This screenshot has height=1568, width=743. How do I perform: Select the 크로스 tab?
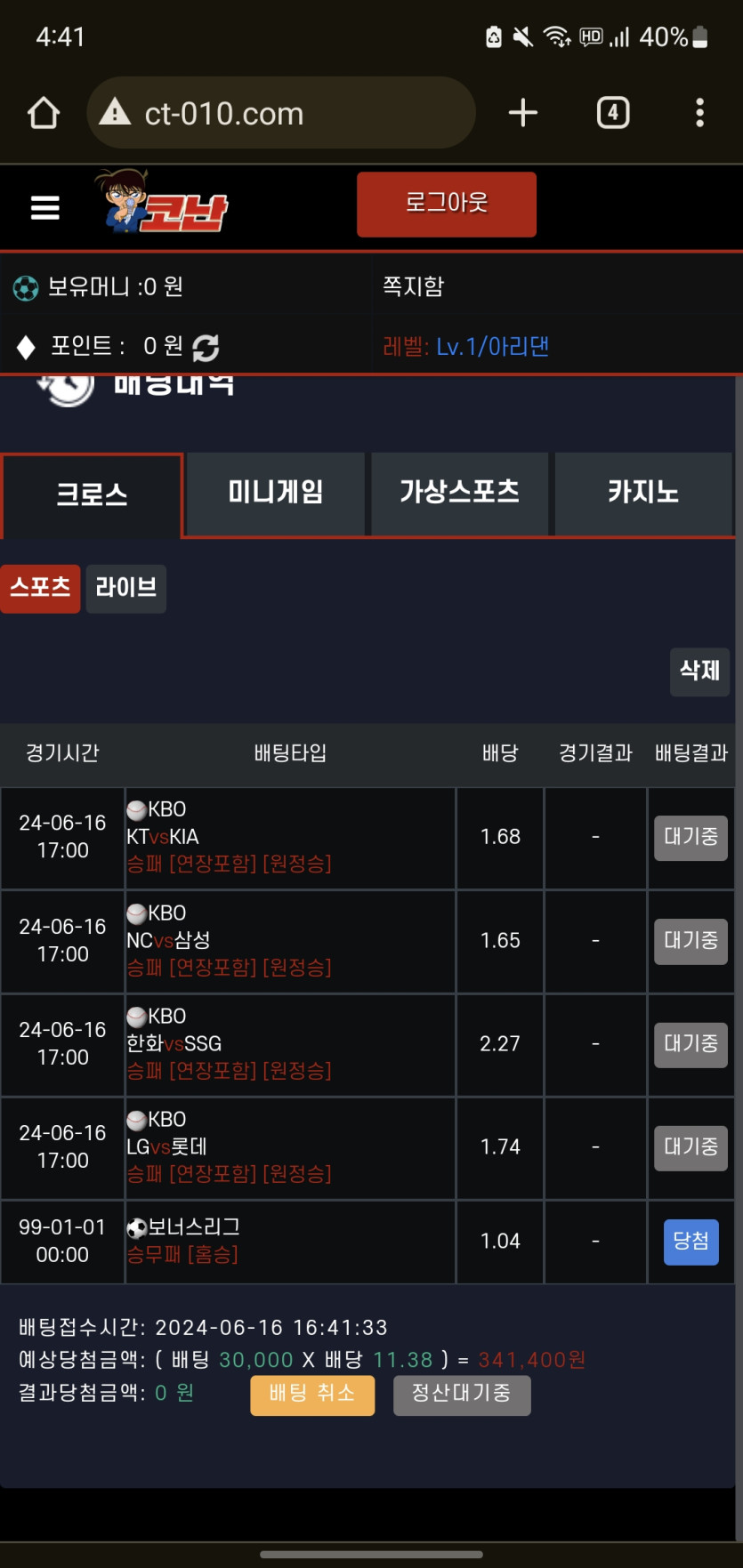tap(92, 495)
